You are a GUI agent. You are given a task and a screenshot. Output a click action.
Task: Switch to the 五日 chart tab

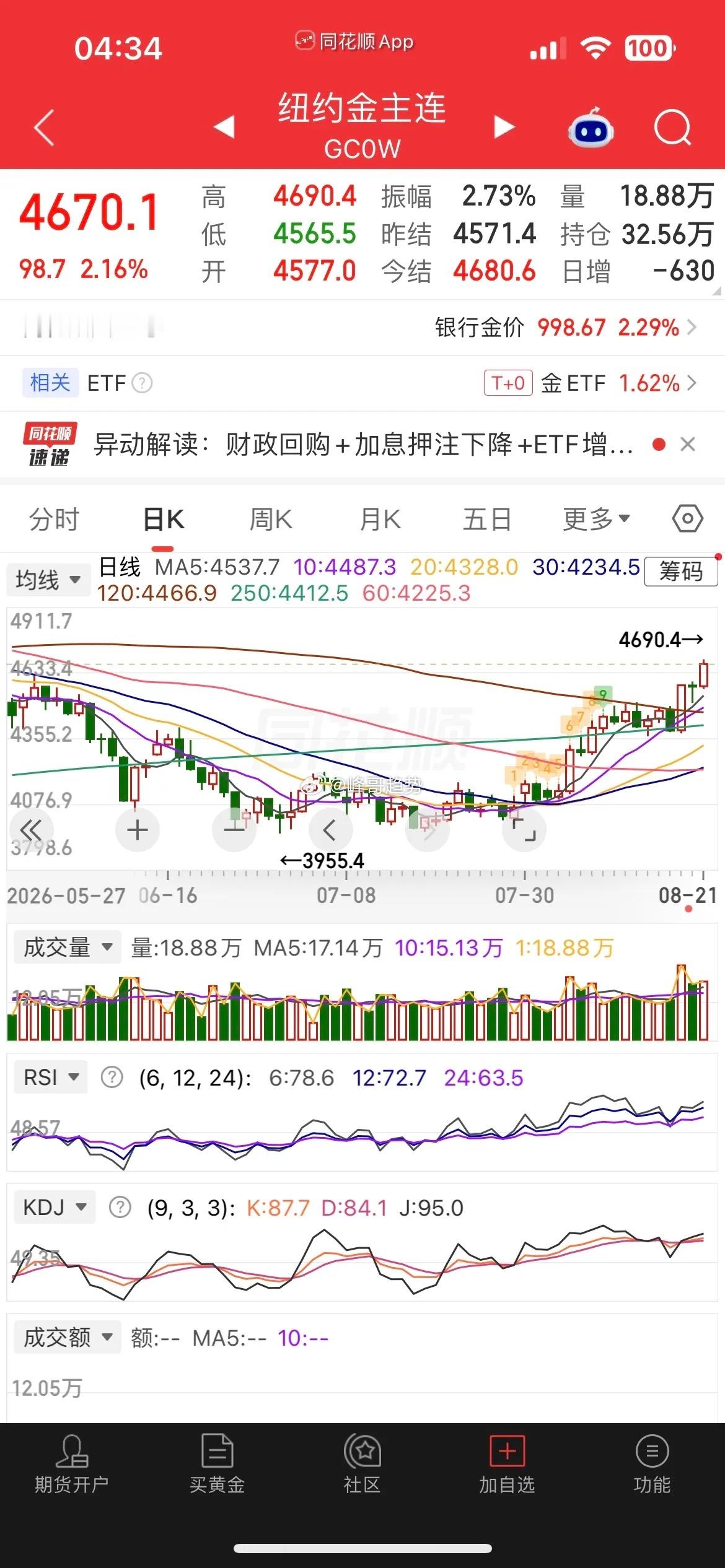click(x=487, y=519)
